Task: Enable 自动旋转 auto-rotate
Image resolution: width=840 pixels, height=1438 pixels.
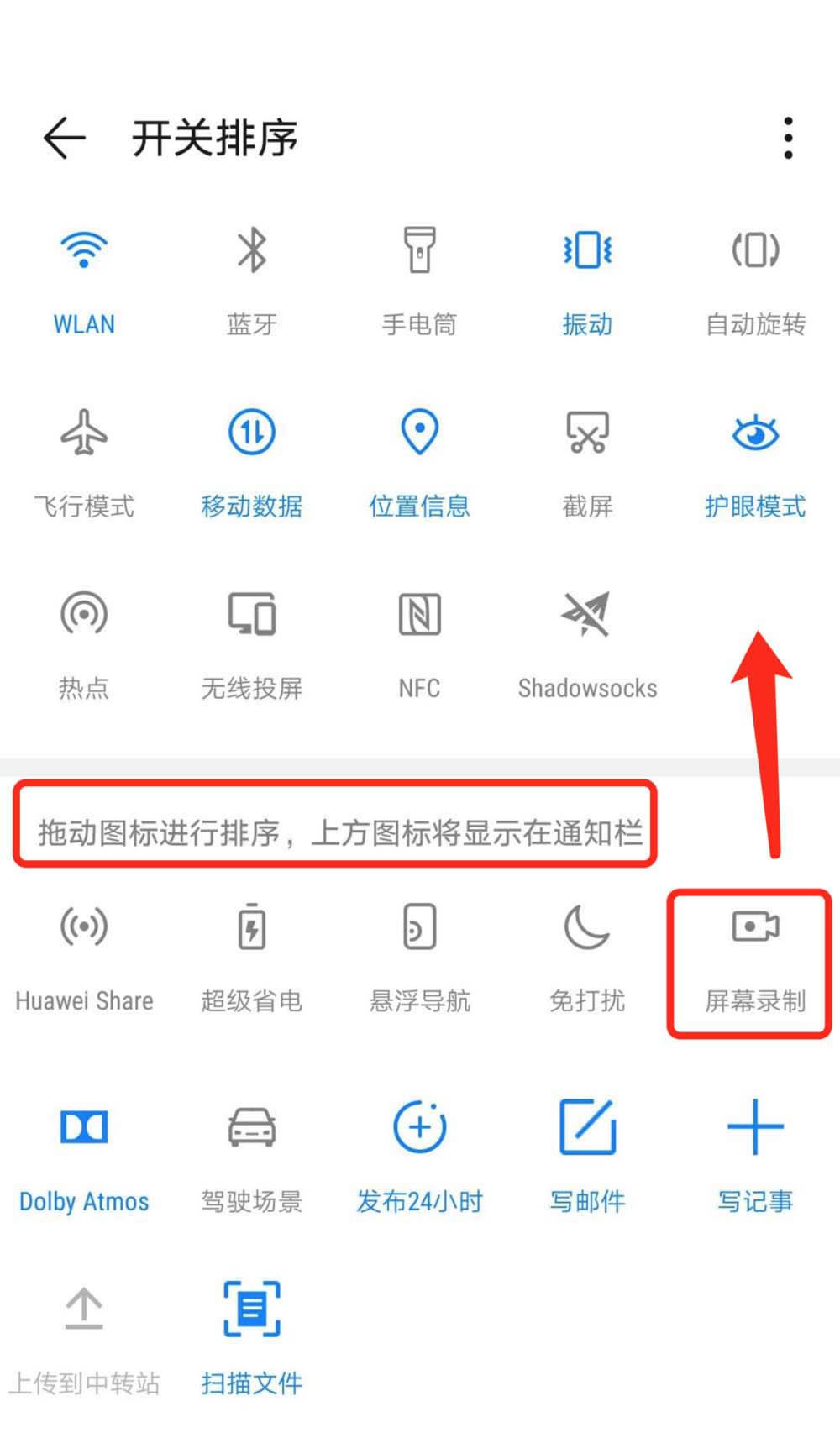Action: point(755,250)
